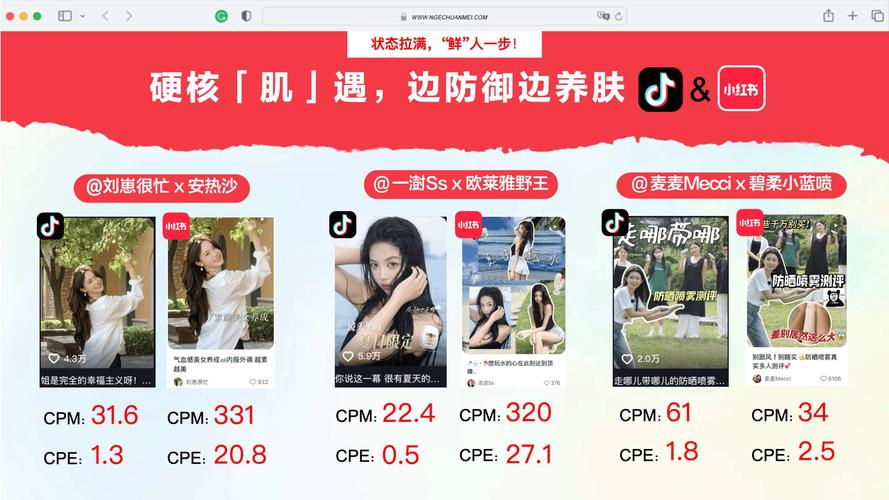Viewport: 889px width, 500px height.
Task: Open the Grammarly extension icon
Action: pos(221,16)
